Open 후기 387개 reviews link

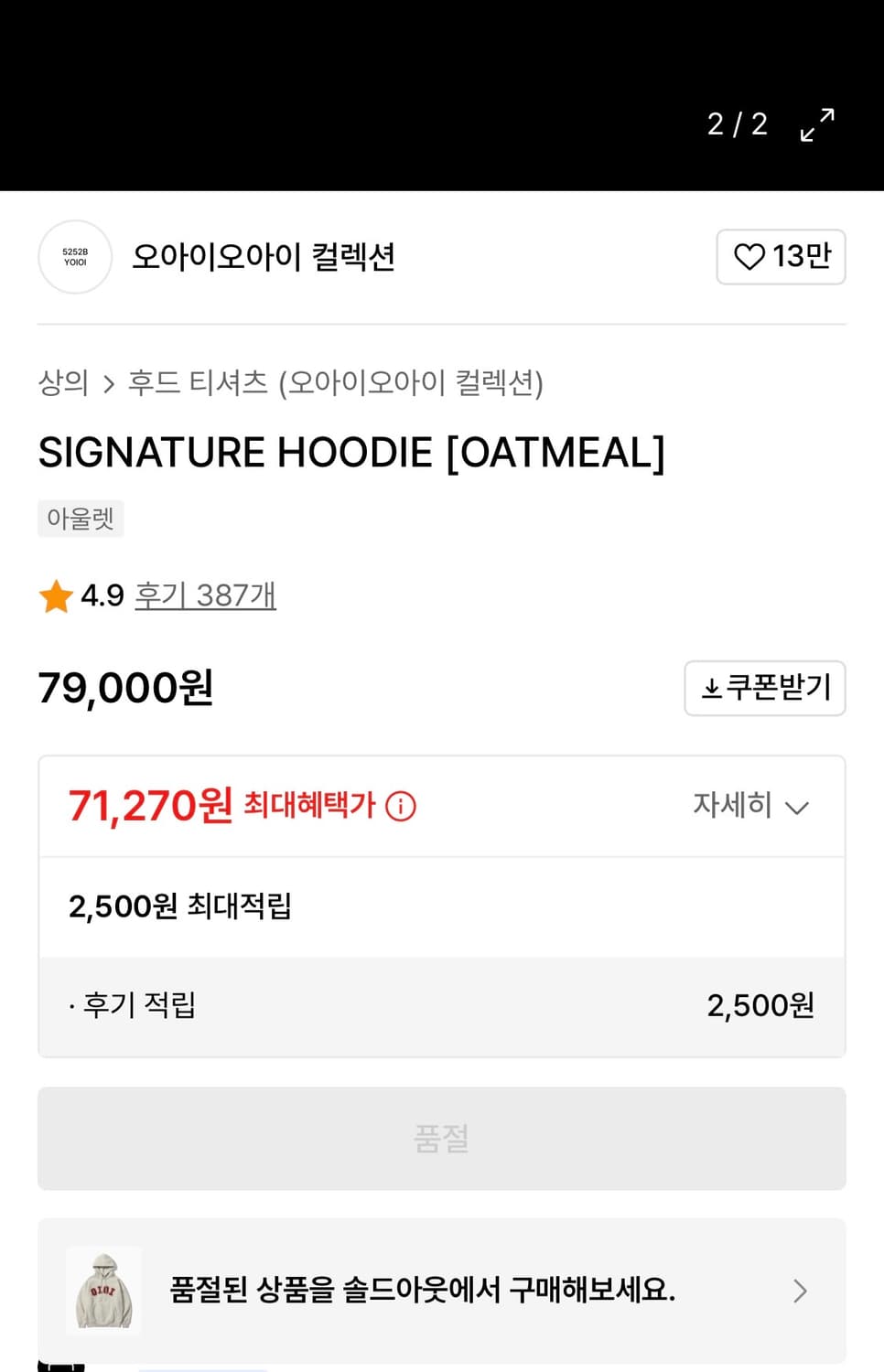(205, 595)
